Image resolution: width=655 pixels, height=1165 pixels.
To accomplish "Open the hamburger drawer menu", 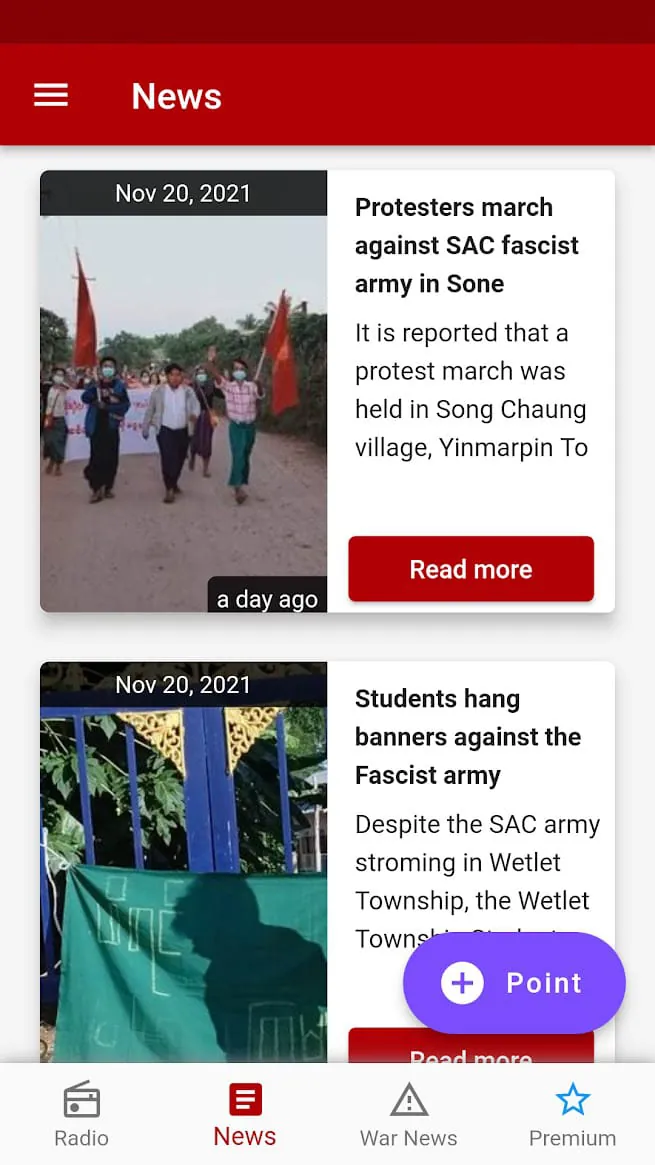I will (x=51, y=96).
